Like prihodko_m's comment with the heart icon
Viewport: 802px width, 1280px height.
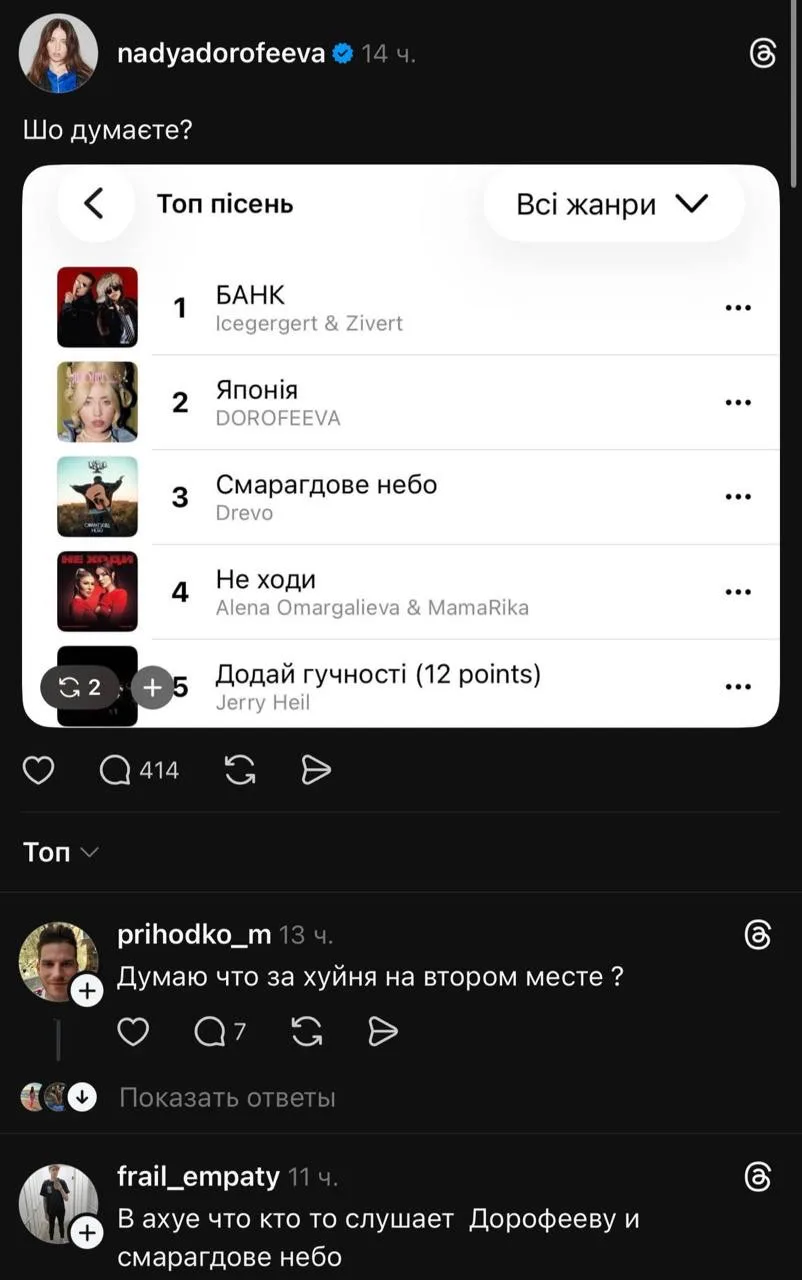133,1032
